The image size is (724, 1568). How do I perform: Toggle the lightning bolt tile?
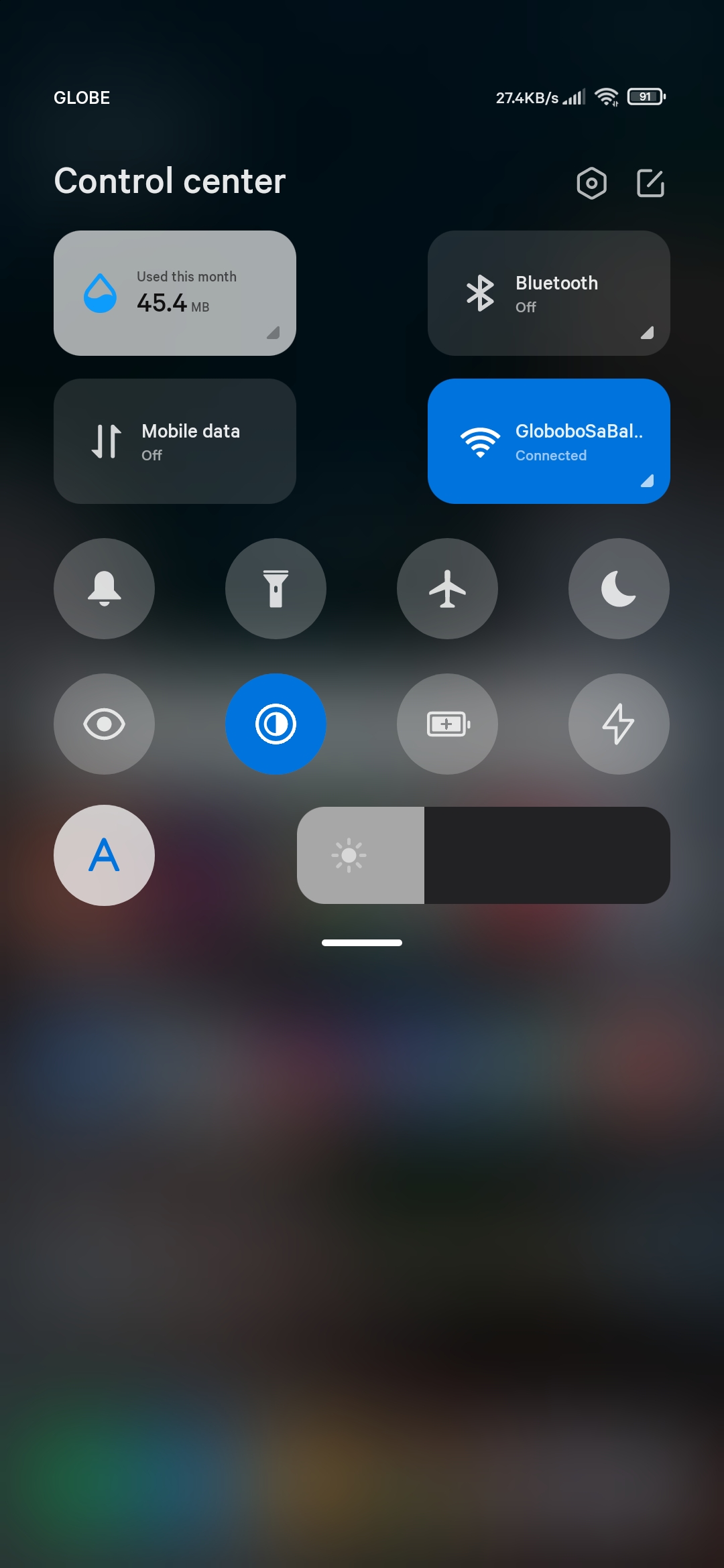click(x=619, y=724)
